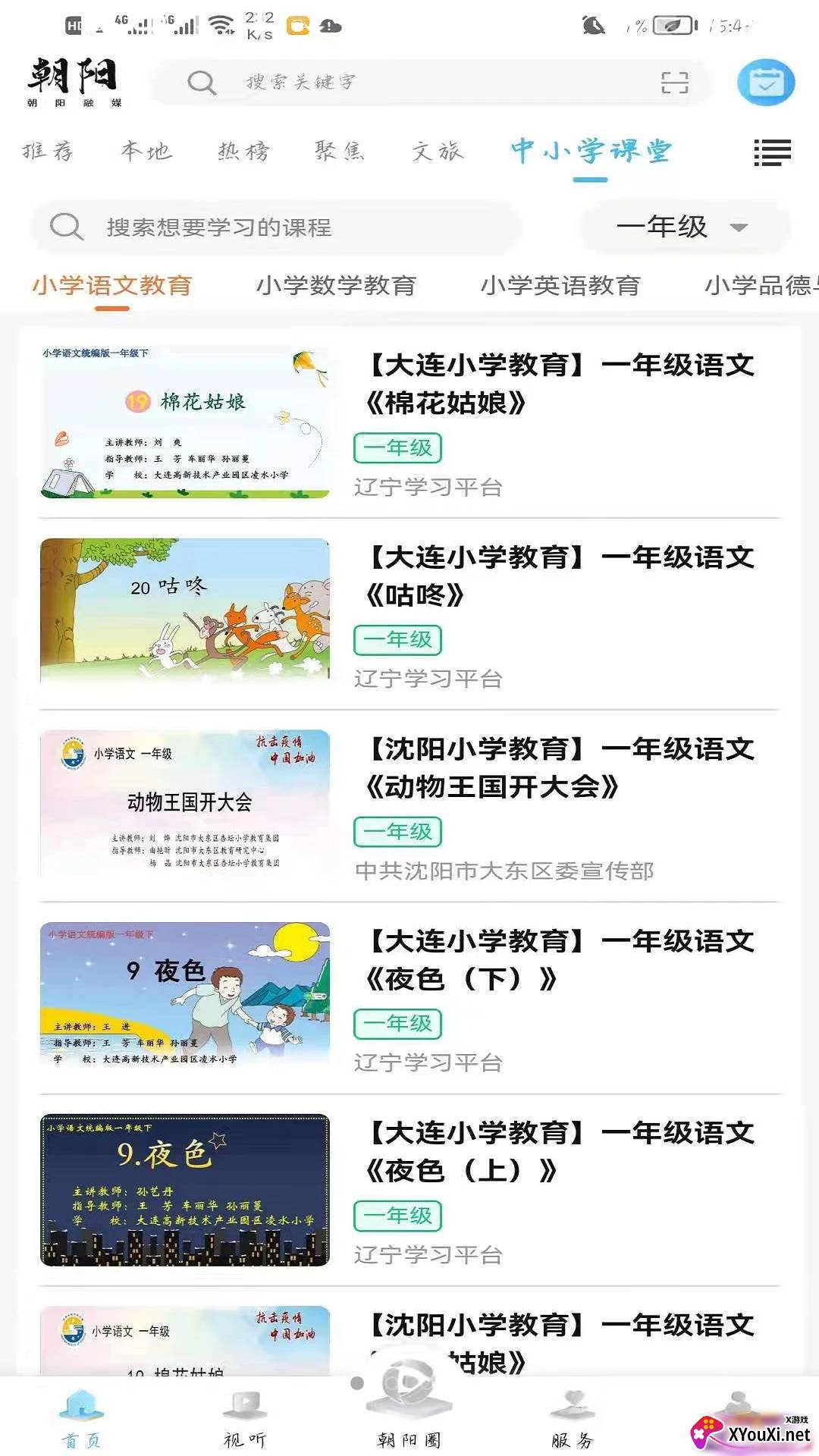
Task: Expand the 一年级 grade dropdown
Action: coord(685,227)
